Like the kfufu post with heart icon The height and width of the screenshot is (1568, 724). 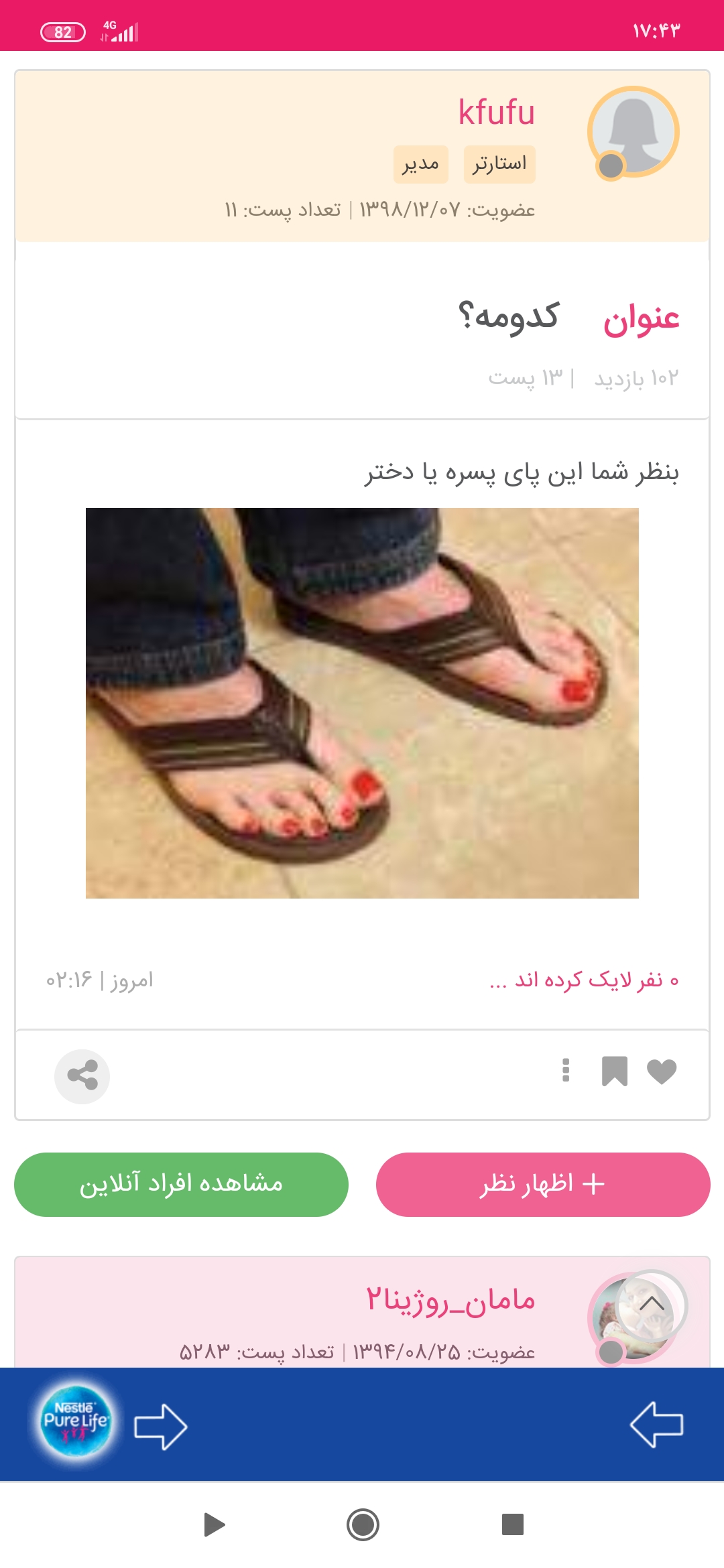point(661,1071)
